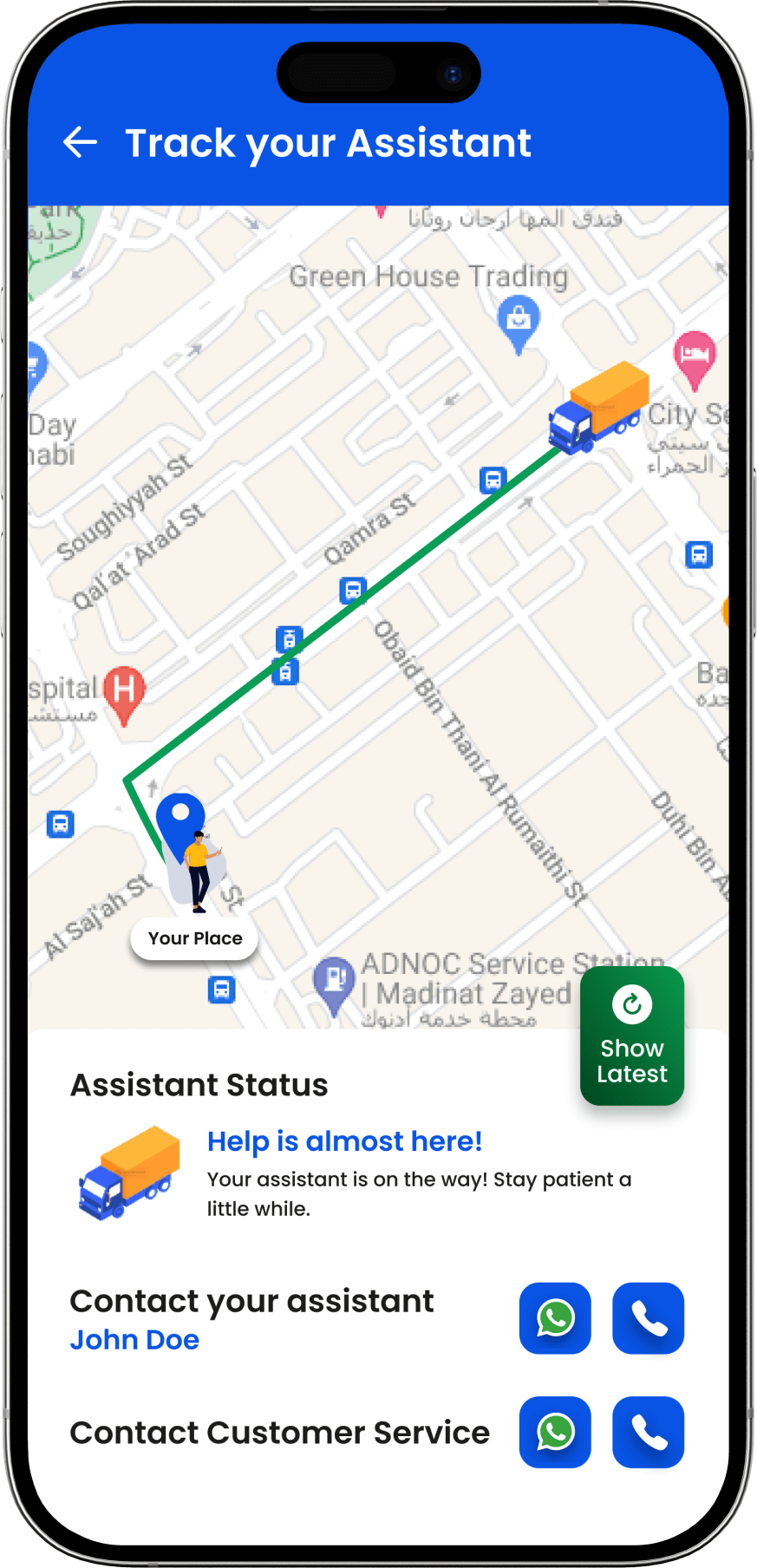Screen dimensions: 757x1568
Task: Go back using the header arrow
Action: pos(81,142)
